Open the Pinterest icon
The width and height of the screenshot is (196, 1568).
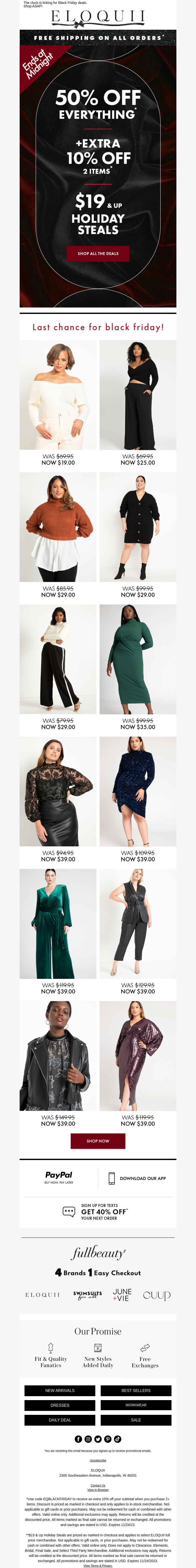point(107,1439)
